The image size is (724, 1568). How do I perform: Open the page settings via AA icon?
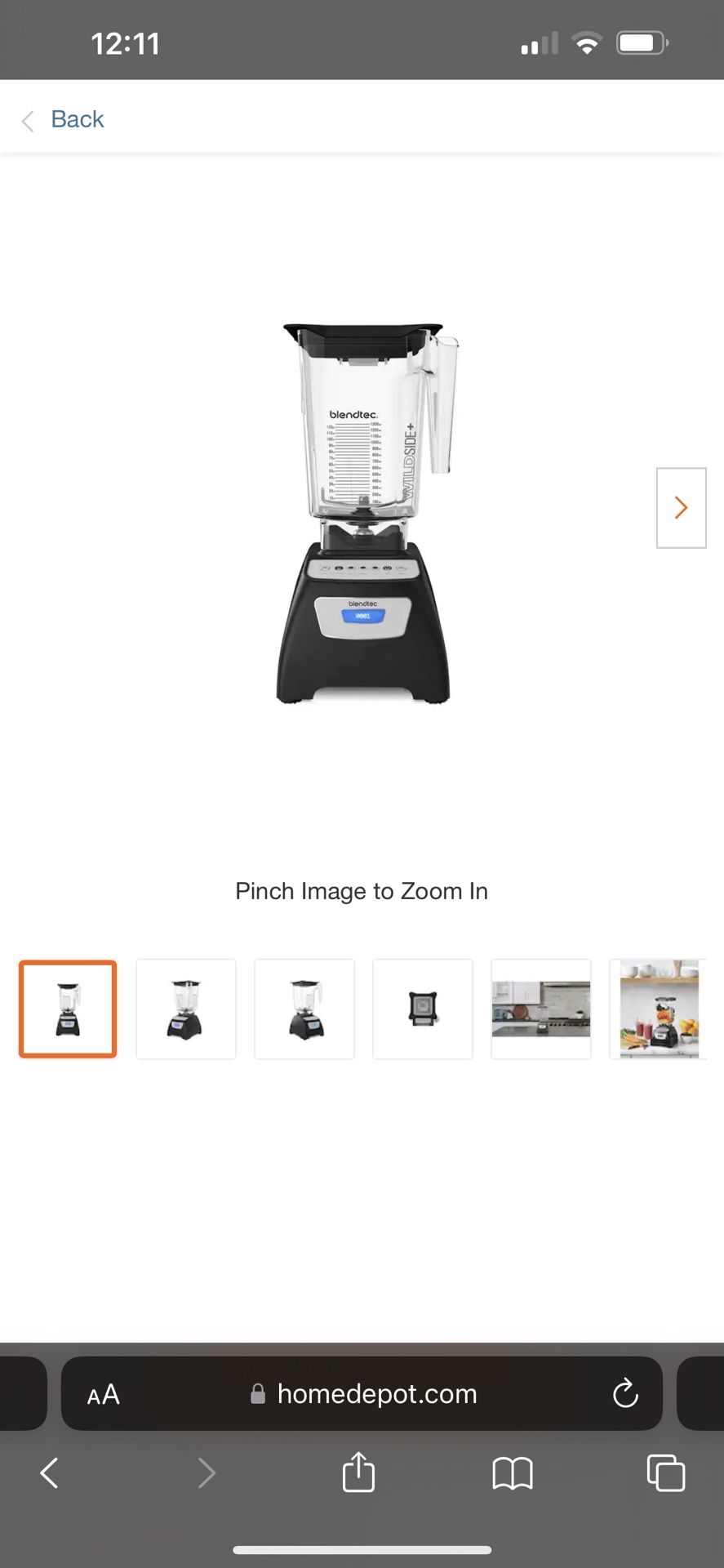(x=103, y=1394)
